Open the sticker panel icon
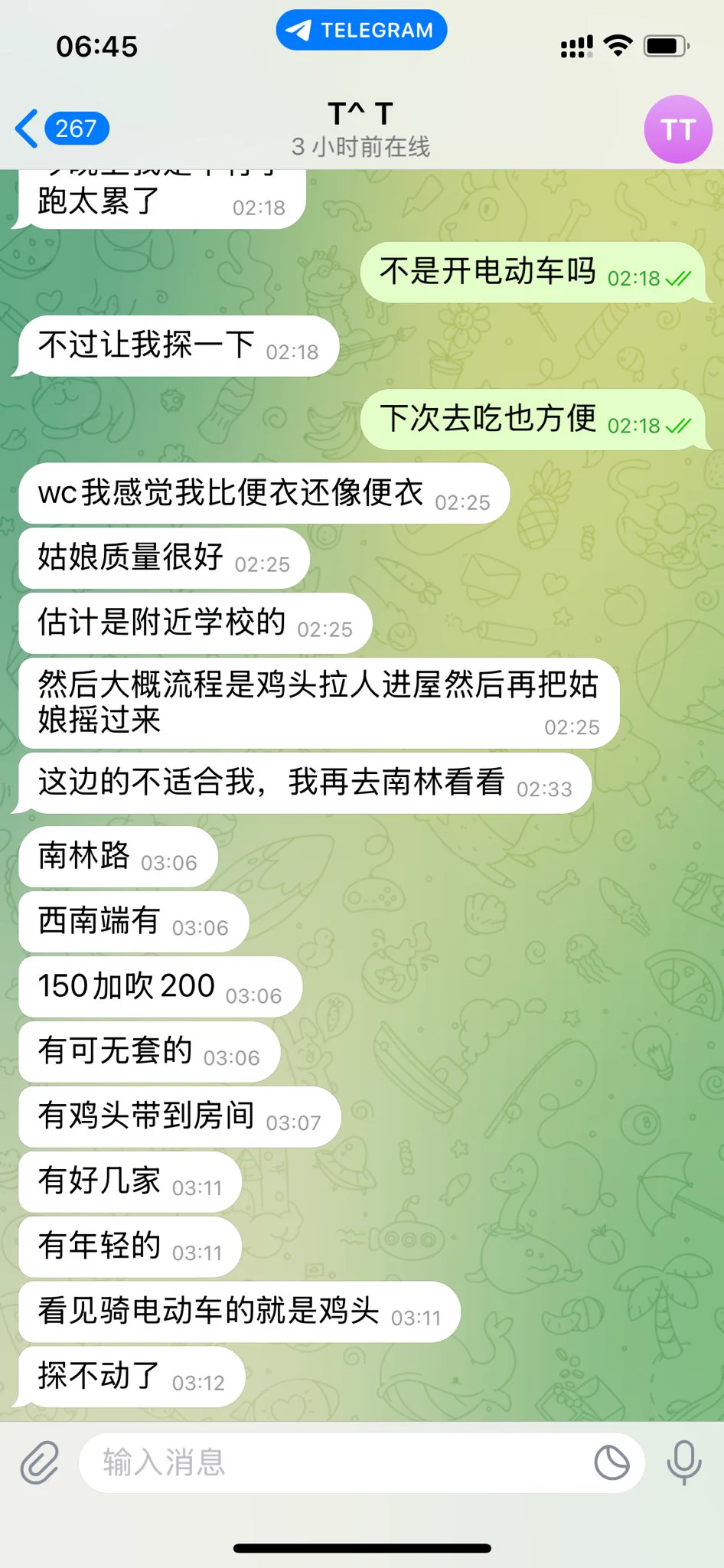This screenshot has height=1568, width=724. click(611, 1463)
